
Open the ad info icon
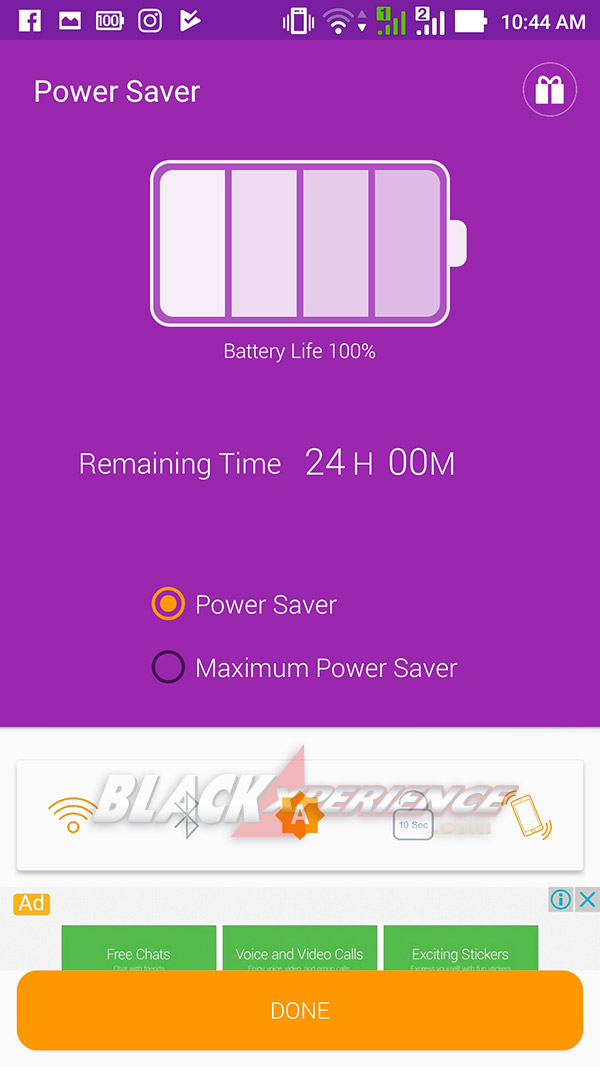coord(561,900)
